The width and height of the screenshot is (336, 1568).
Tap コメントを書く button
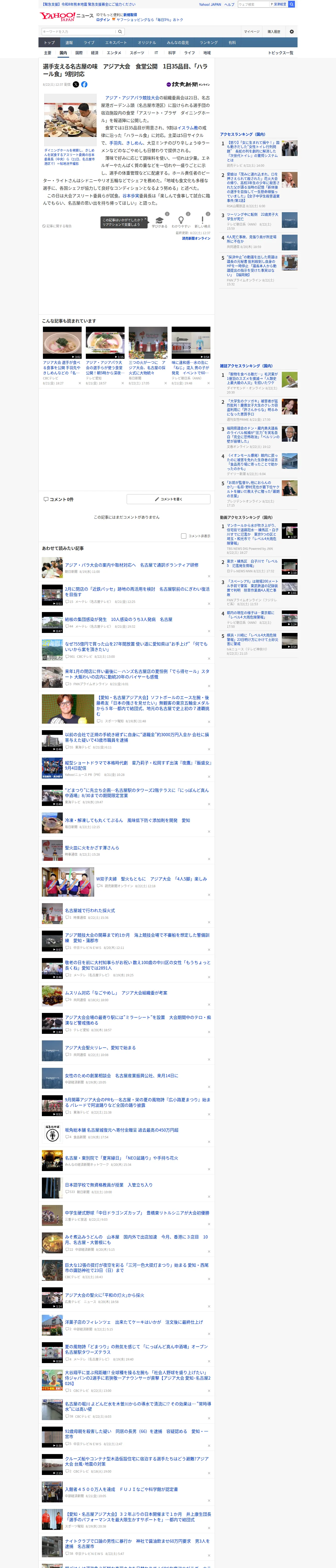click(168, 499)
